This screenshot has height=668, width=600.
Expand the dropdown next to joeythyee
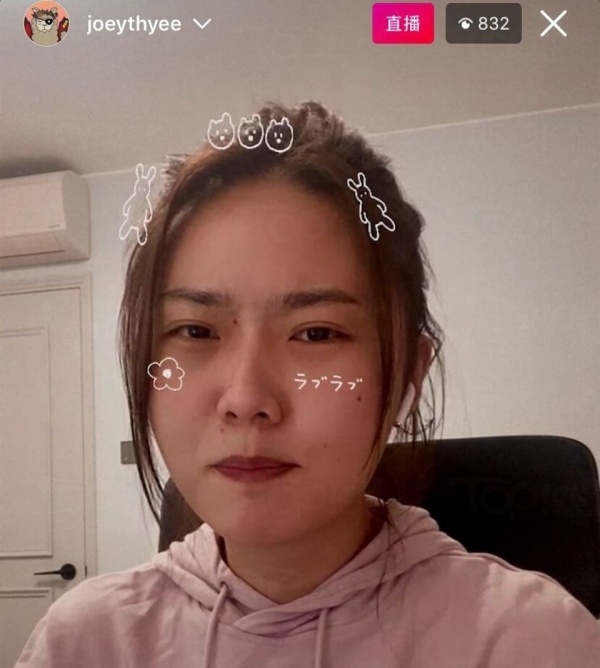click(202, 24)
